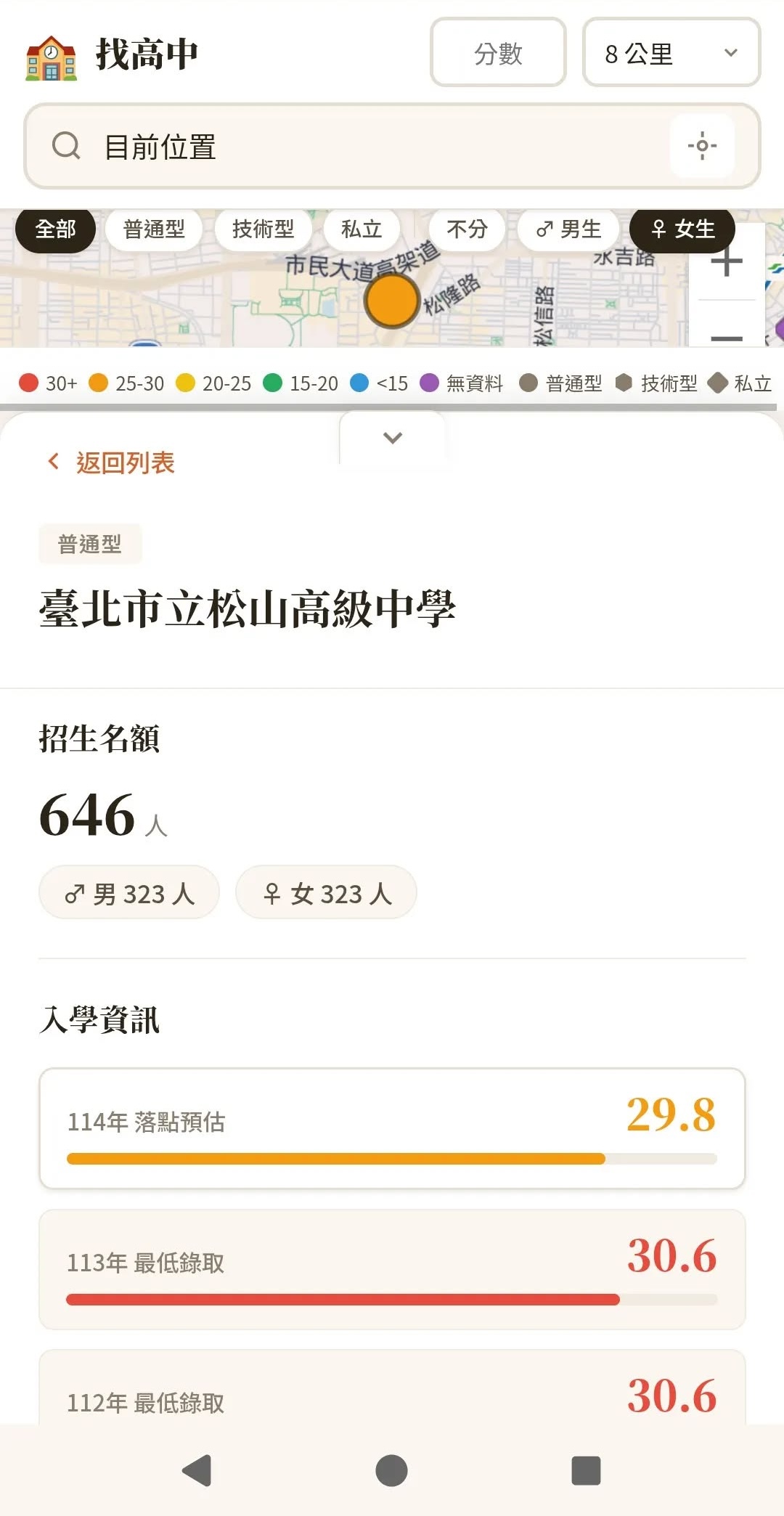Choose the 男生 gender chip

click(x=569, y=229)
